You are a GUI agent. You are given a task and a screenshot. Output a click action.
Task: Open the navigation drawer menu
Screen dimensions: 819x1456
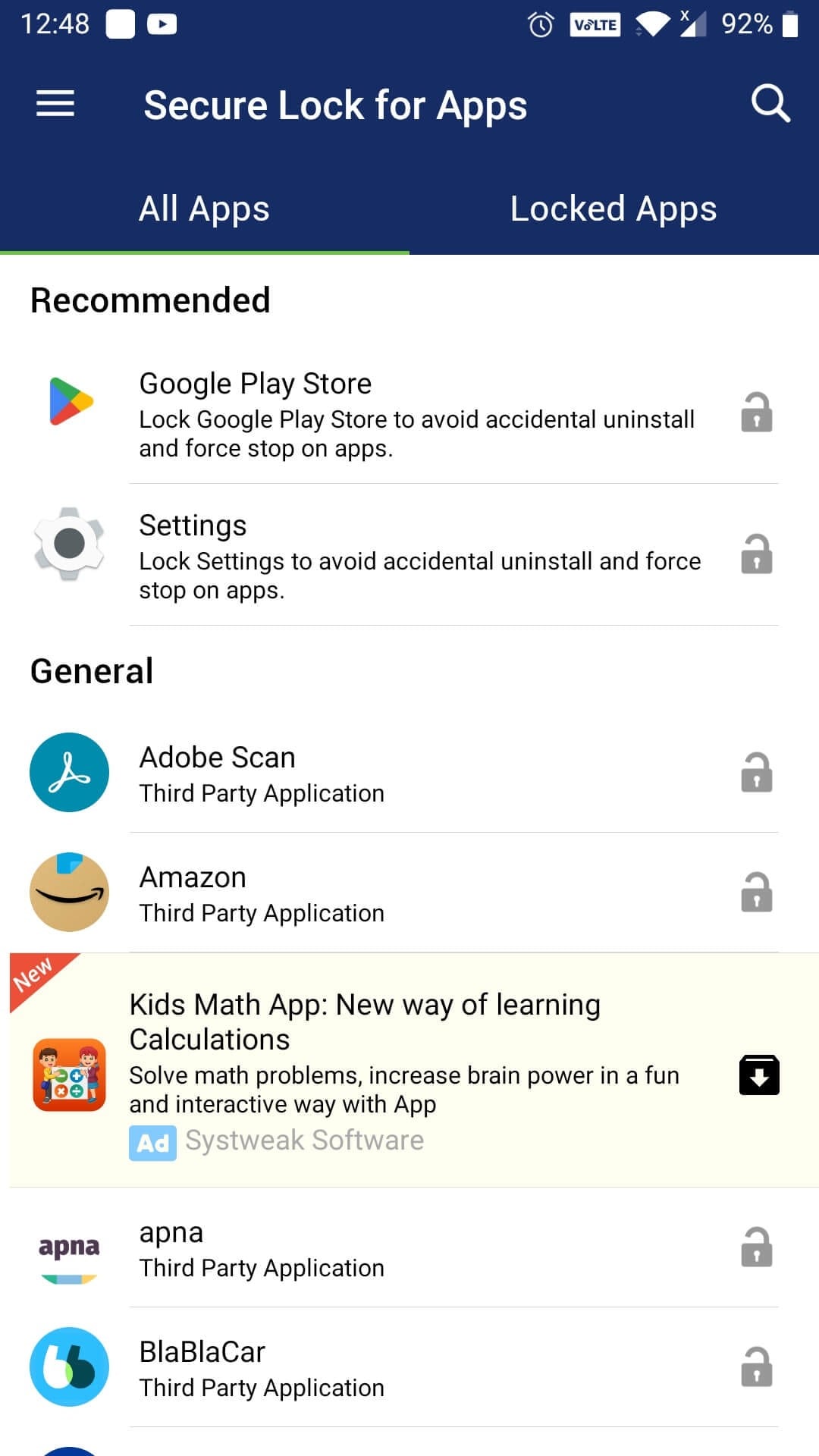tap(54, 103)
